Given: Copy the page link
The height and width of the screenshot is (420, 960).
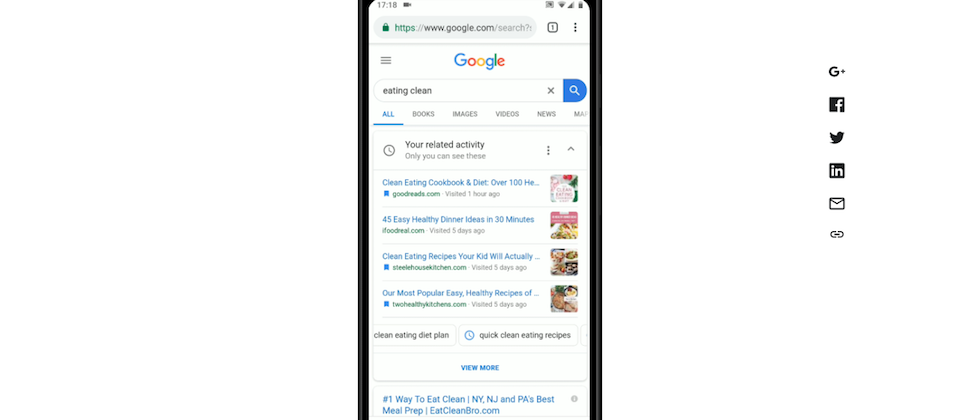Looking at the screenshot, I should (x=837, y=234).
